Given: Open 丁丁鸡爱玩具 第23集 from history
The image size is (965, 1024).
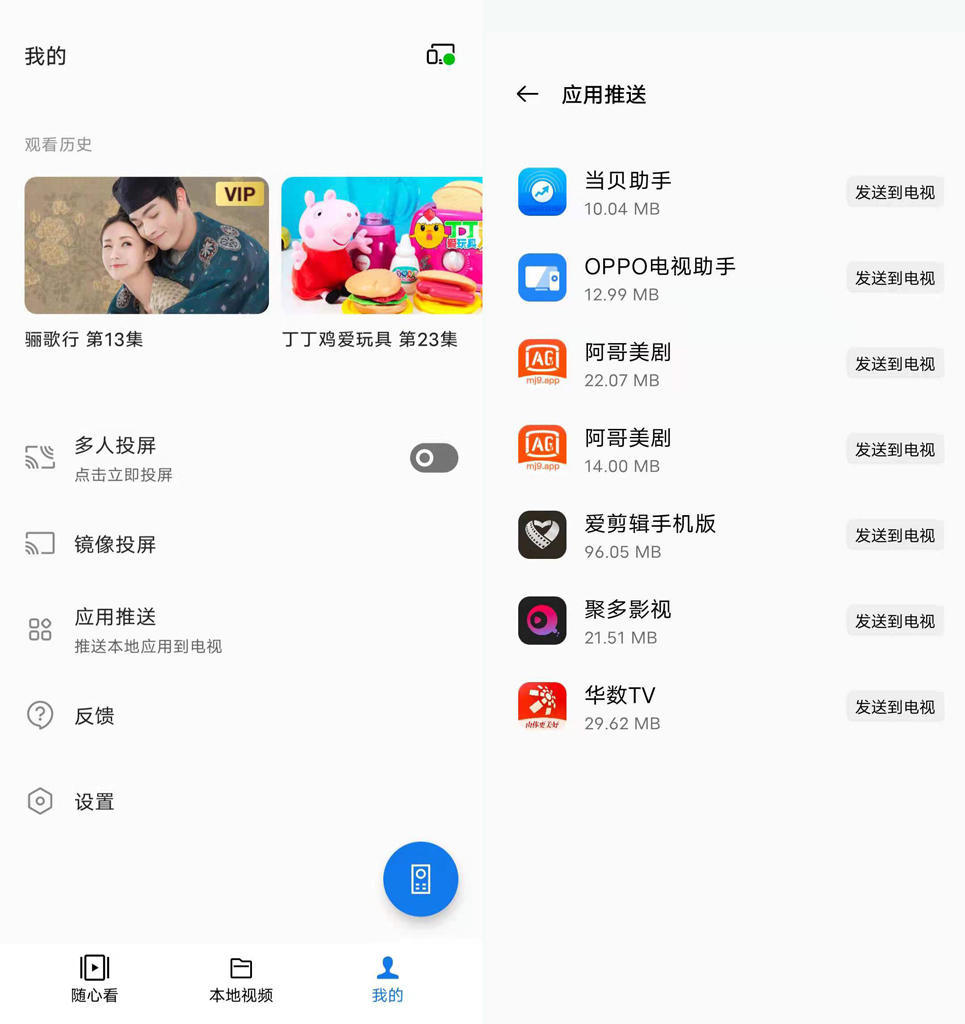Looking at the screenshot, I should click(381, 246).
